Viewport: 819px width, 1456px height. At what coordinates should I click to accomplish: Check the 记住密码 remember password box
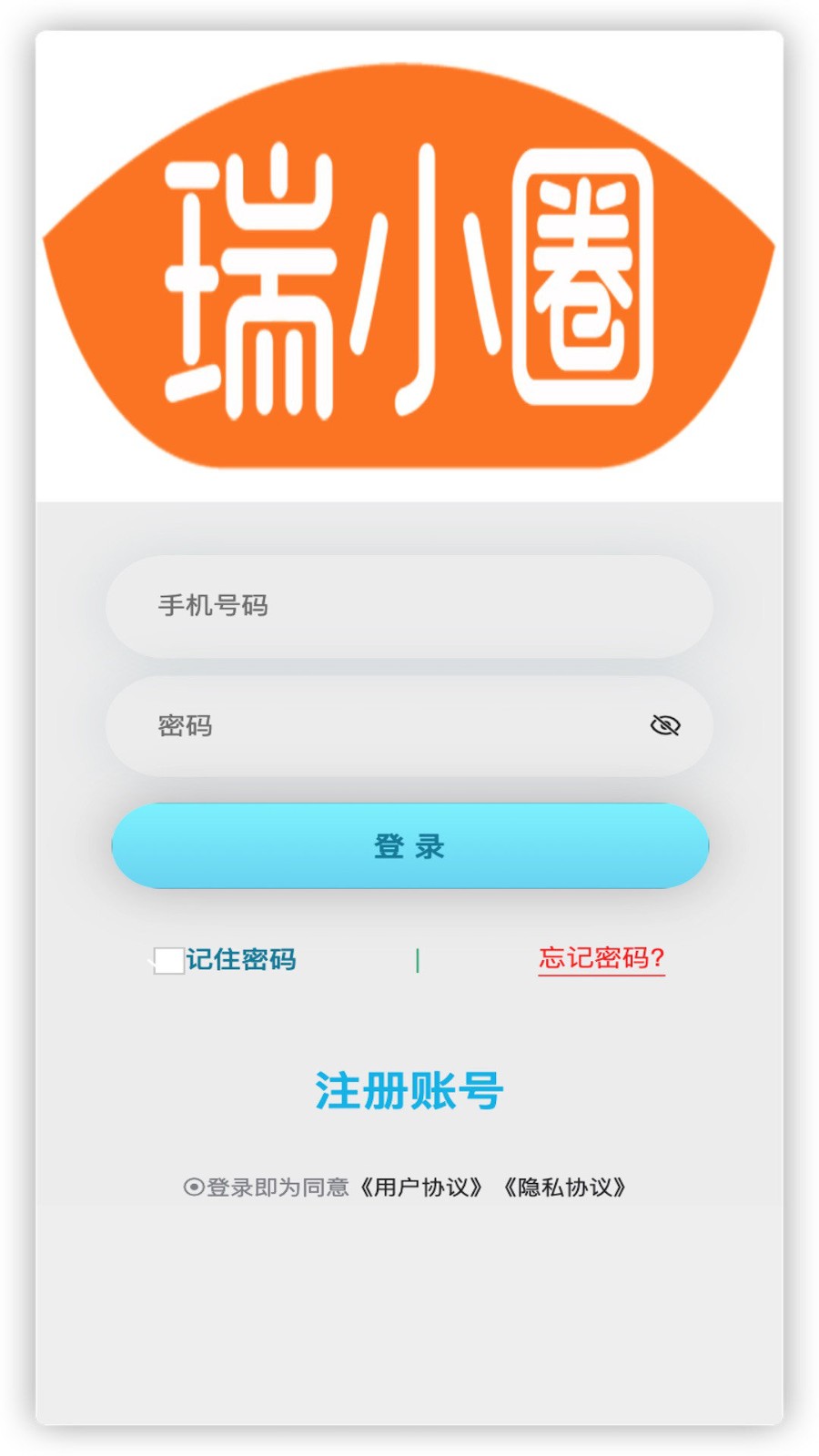click(169, 960)
